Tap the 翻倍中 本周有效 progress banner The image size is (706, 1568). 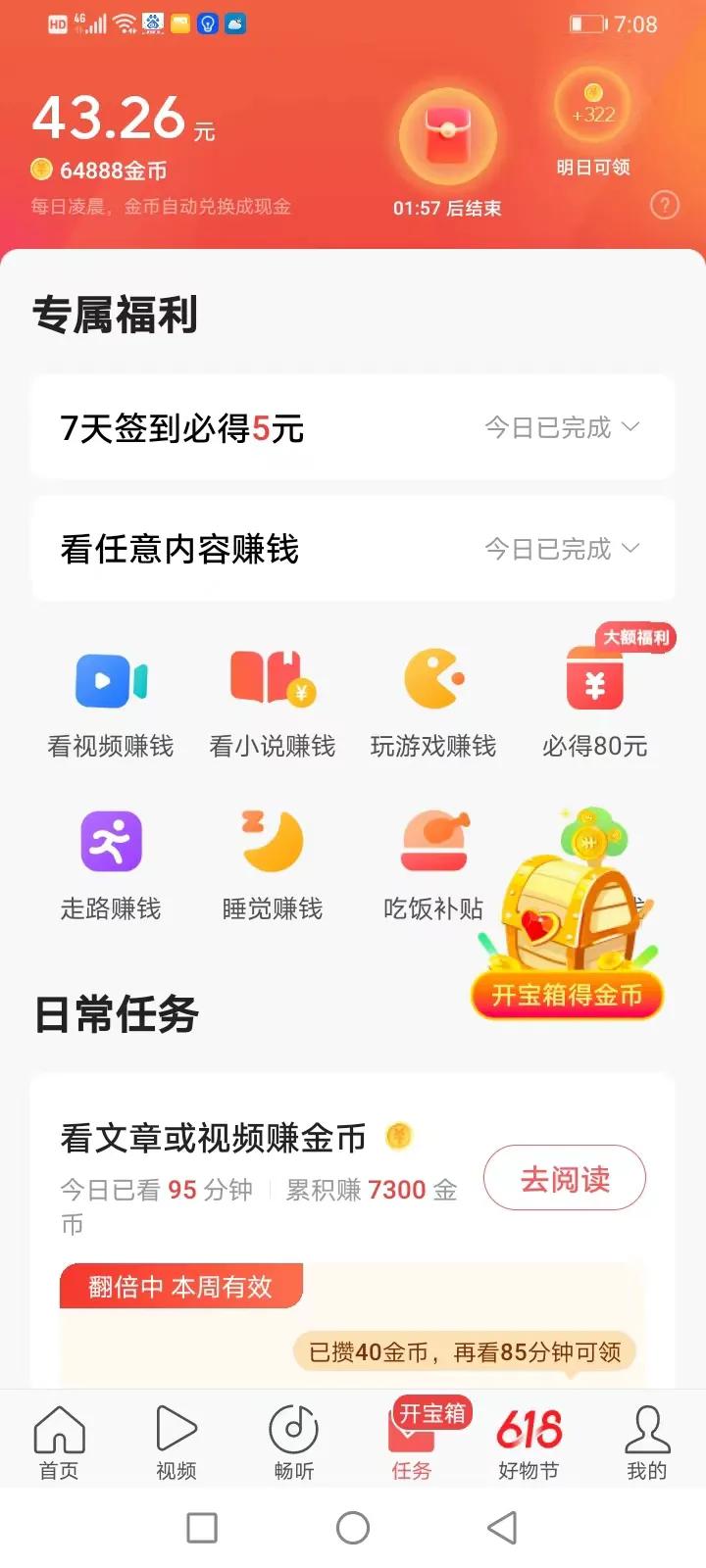coord(181,1287)
